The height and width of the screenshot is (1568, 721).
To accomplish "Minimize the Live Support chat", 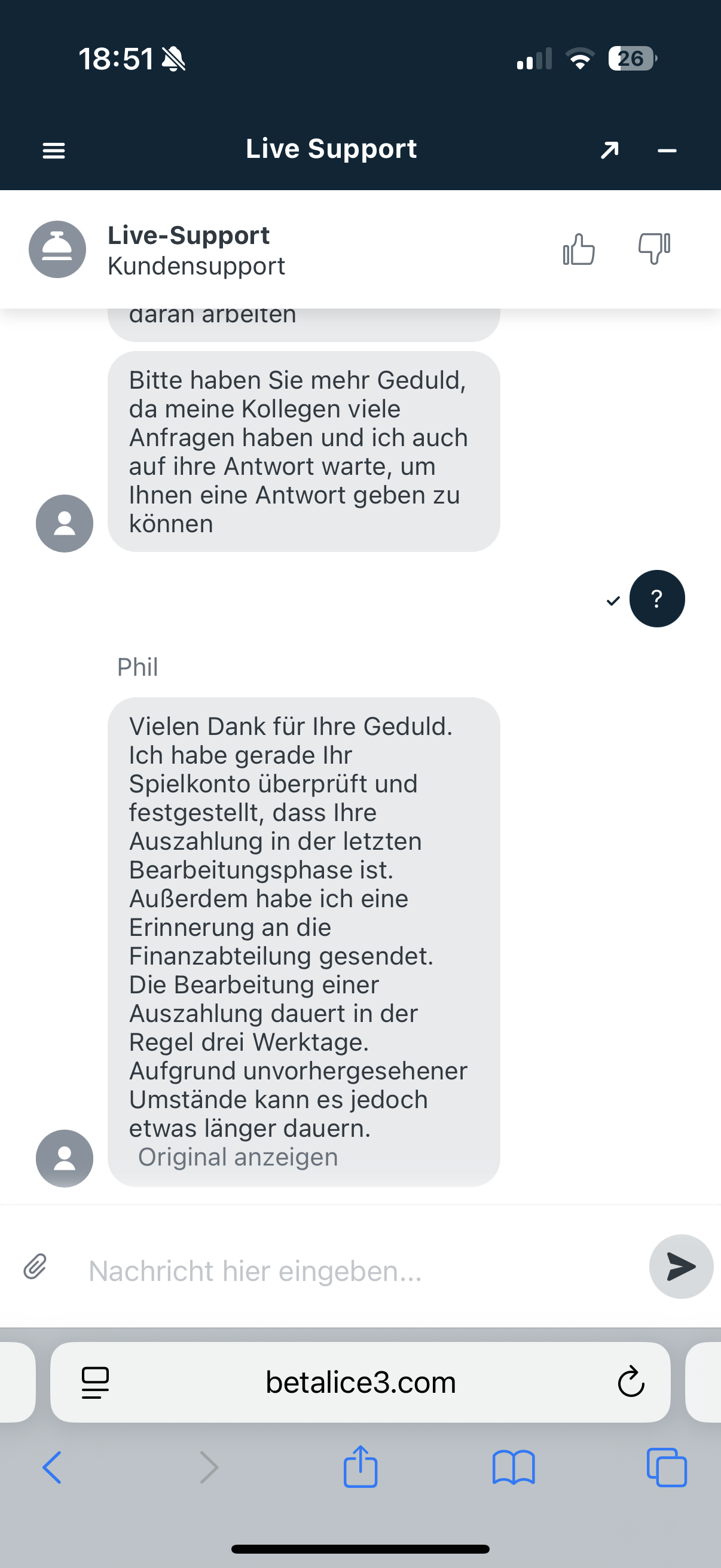I will pos(667,150).
